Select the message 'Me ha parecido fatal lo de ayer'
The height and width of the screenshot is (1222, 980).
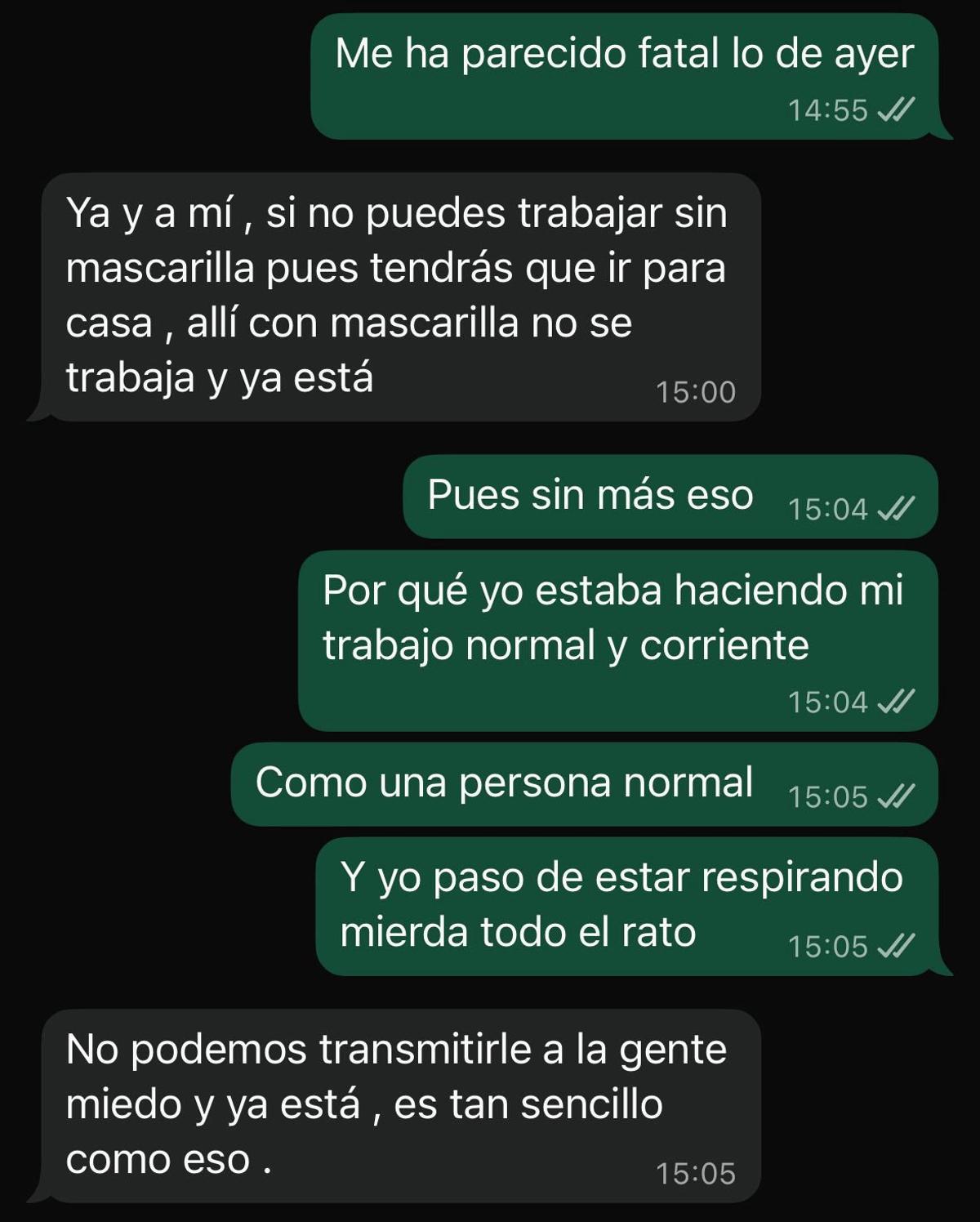click(x=629, y=55)
